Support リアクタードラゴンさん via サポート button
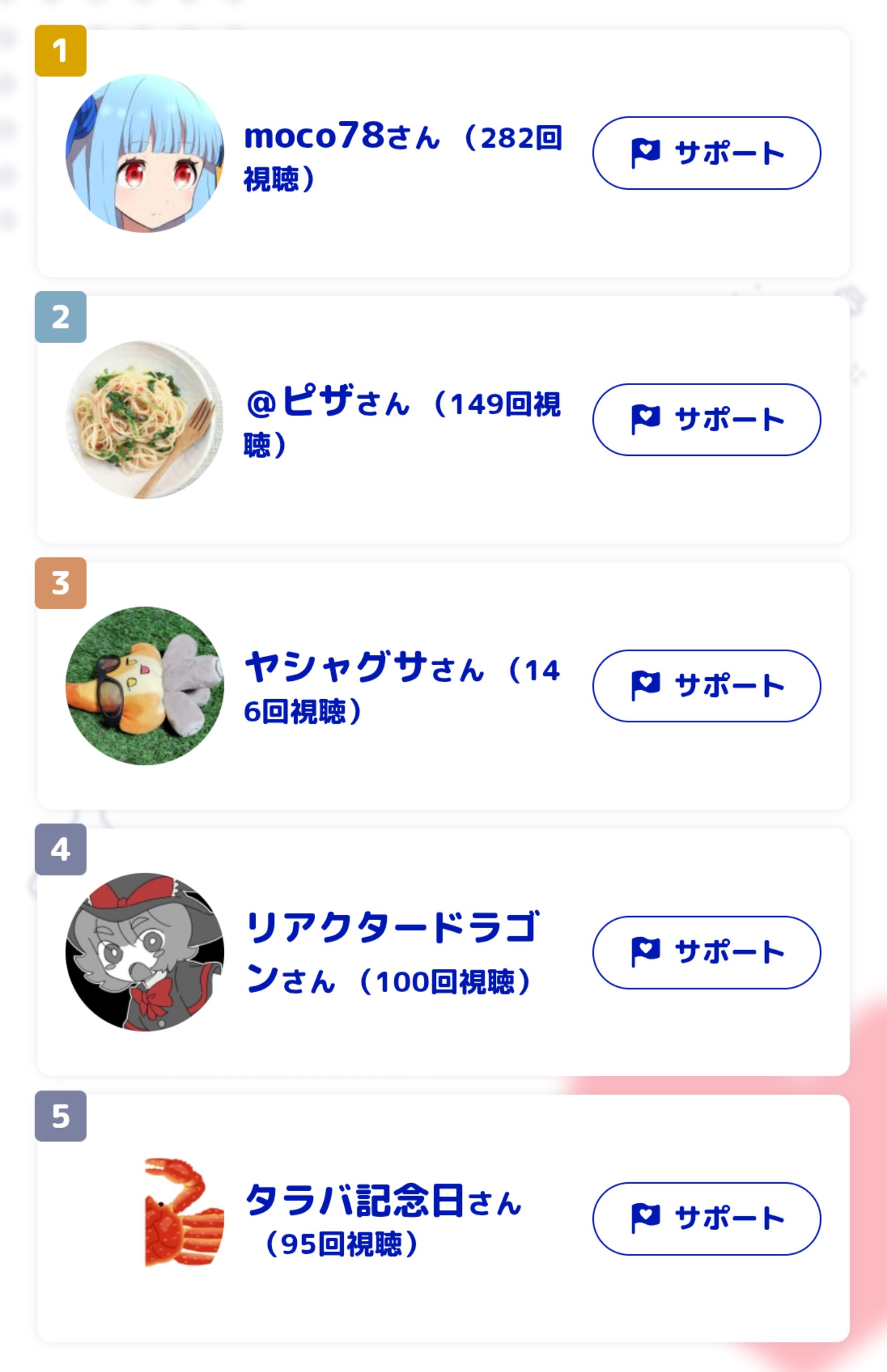The width and height of the screenshot is (887, 1372). [706, 952]
